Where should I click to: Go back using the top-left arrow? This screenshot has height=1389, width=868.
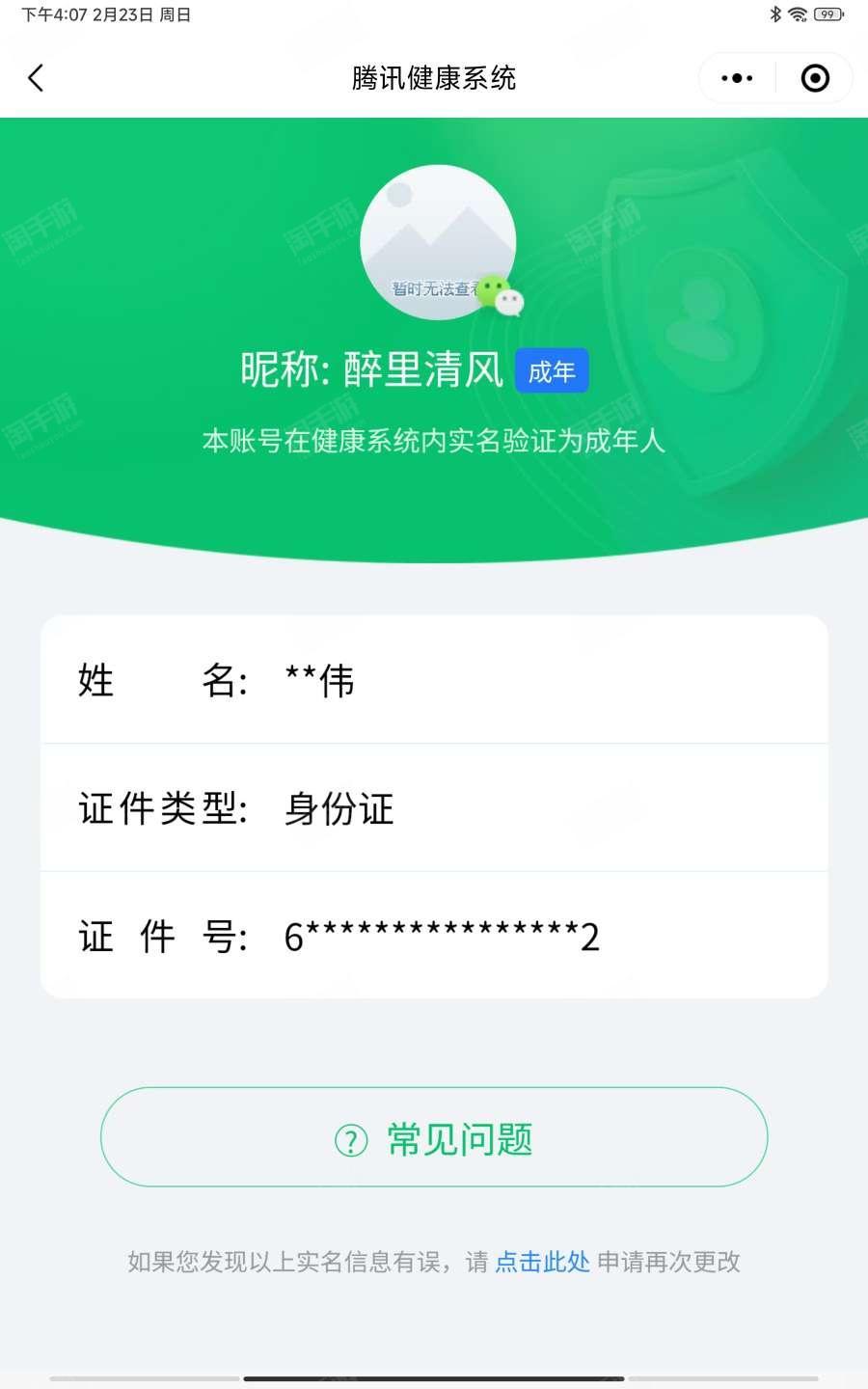37,78
